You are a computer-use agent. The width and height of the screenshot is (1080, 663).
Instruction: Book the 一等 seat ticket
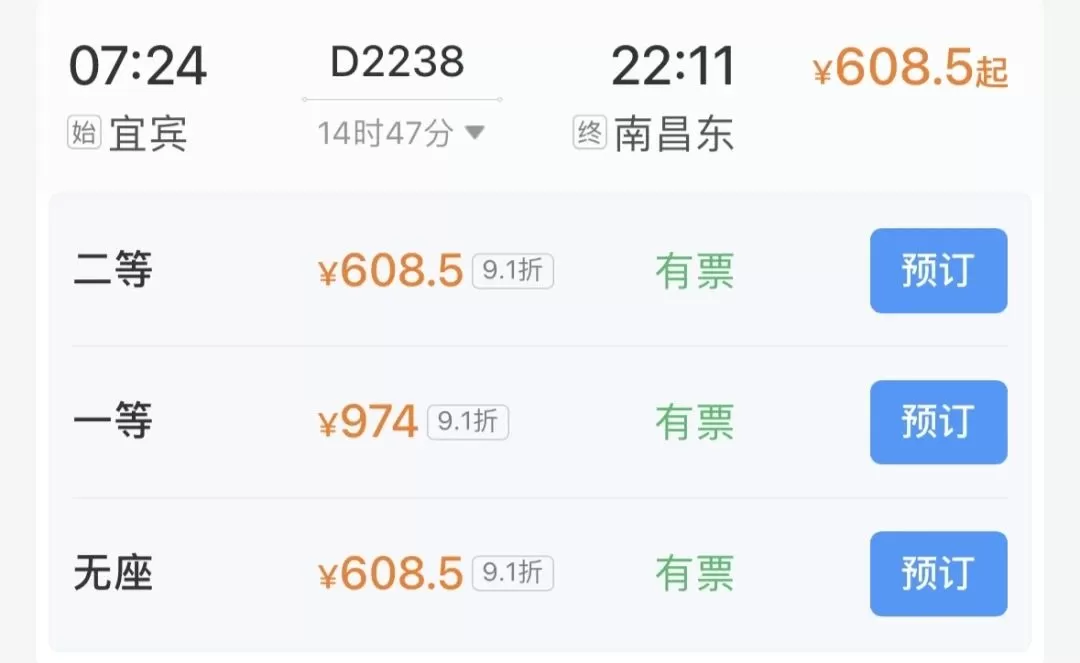tap(938, 422)
